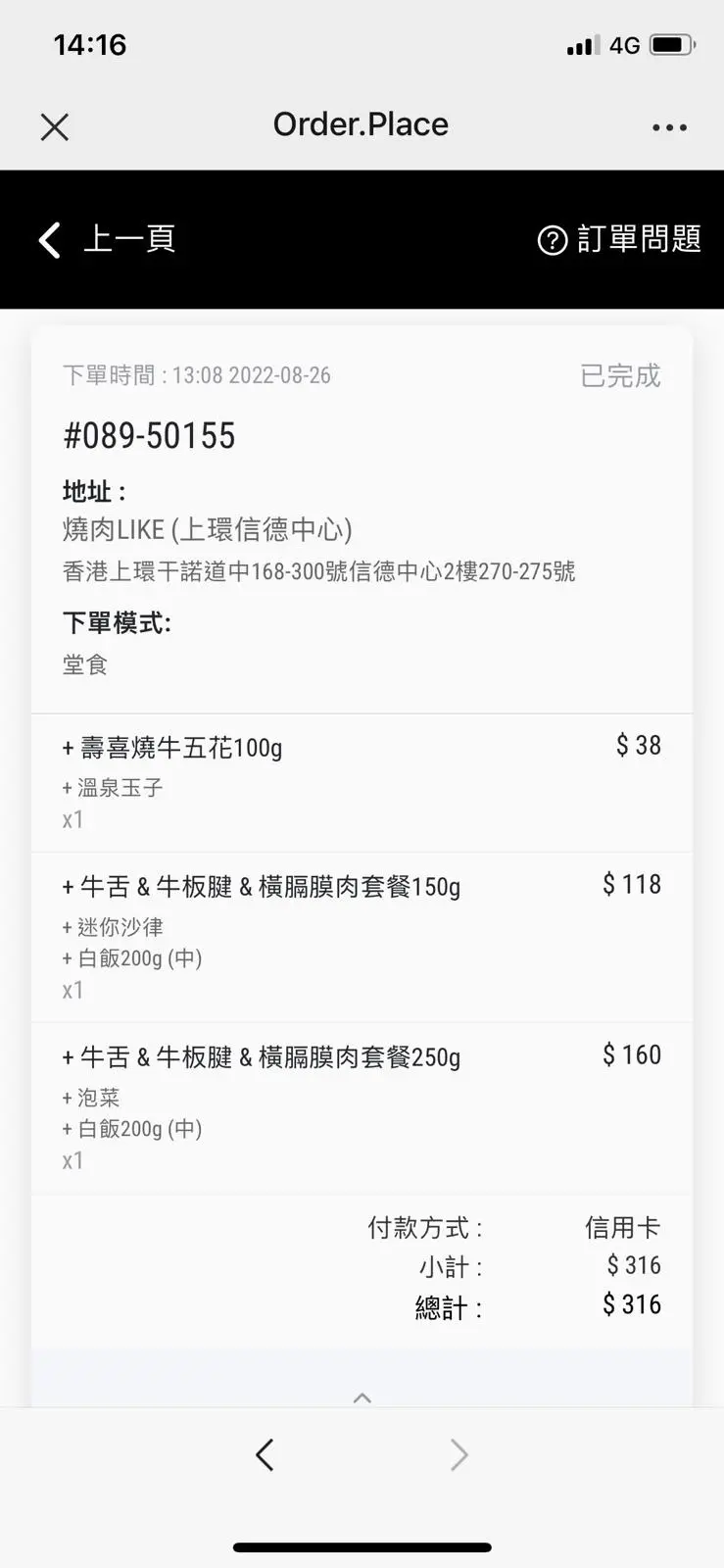Tap the upward chevron below the total
The width and height of the screenshot is (724, 1568).
coord(362,1397)
